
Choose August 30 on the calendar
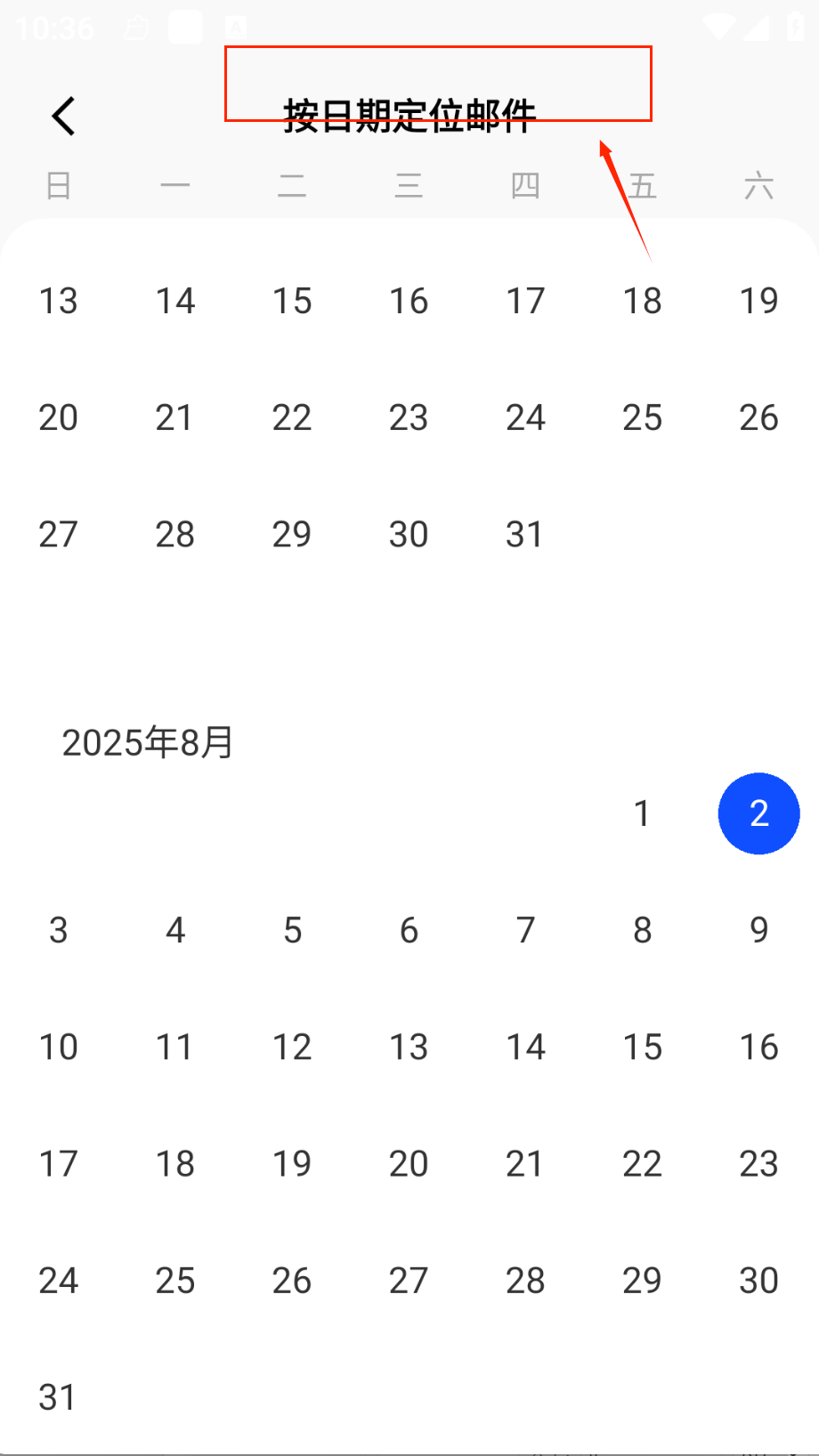point(758,1280)
